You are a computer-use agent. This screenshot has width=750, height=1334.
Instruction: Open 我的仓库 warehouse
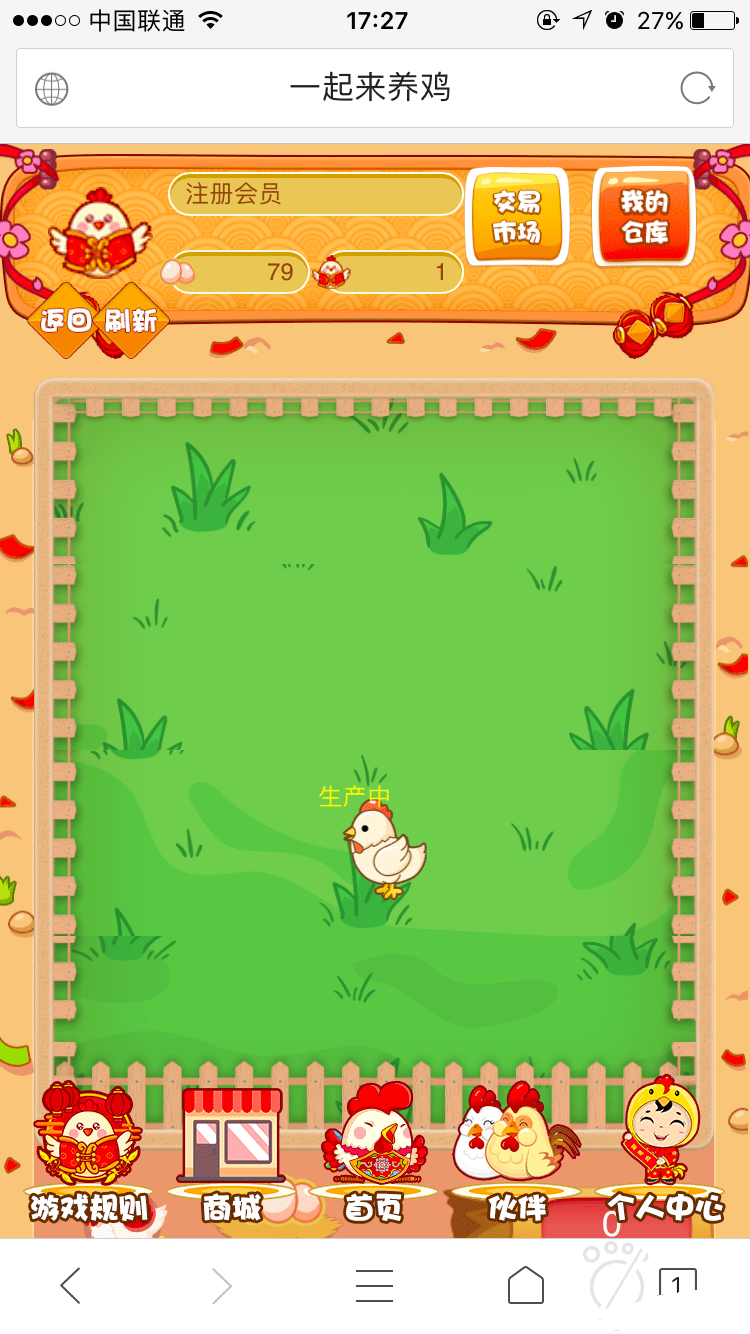[644, 217]
